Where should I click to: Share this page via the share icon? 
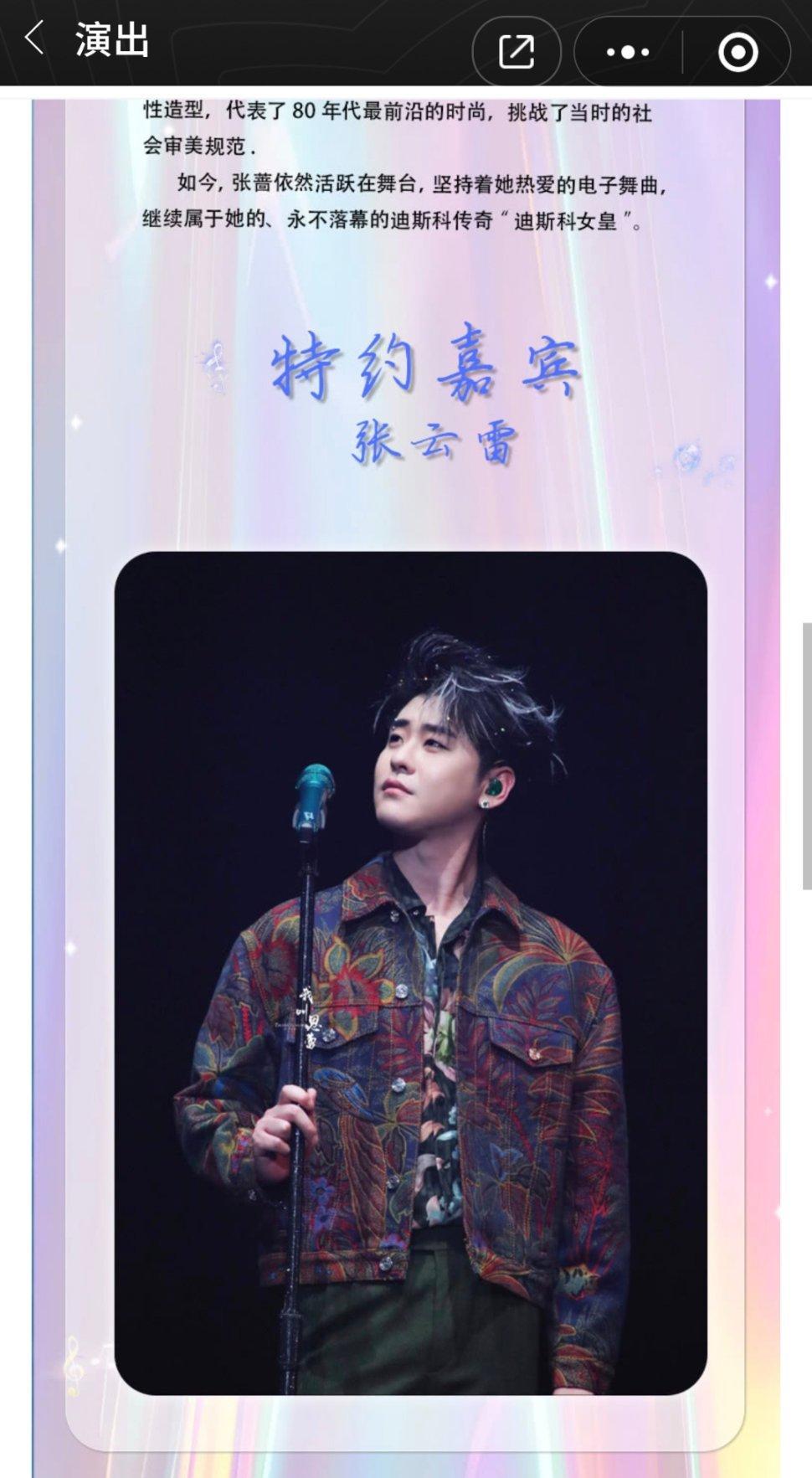coord(516,52)
